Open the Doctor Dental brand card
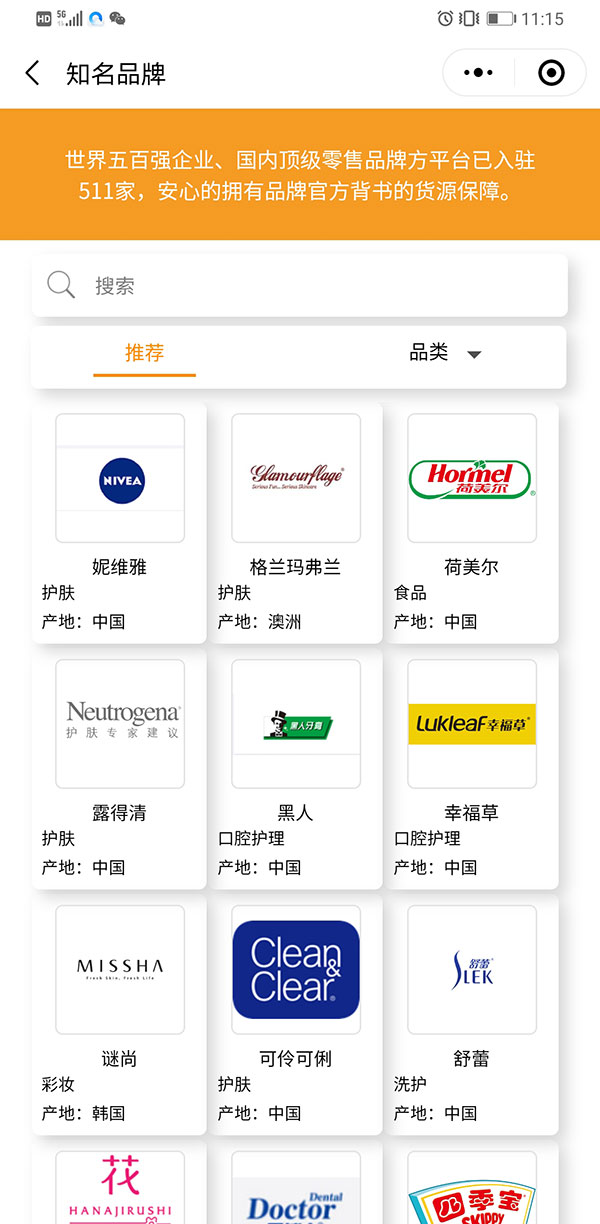Screen dimensions: 600x1224 pyautogui.click(x=296, y=1183)
